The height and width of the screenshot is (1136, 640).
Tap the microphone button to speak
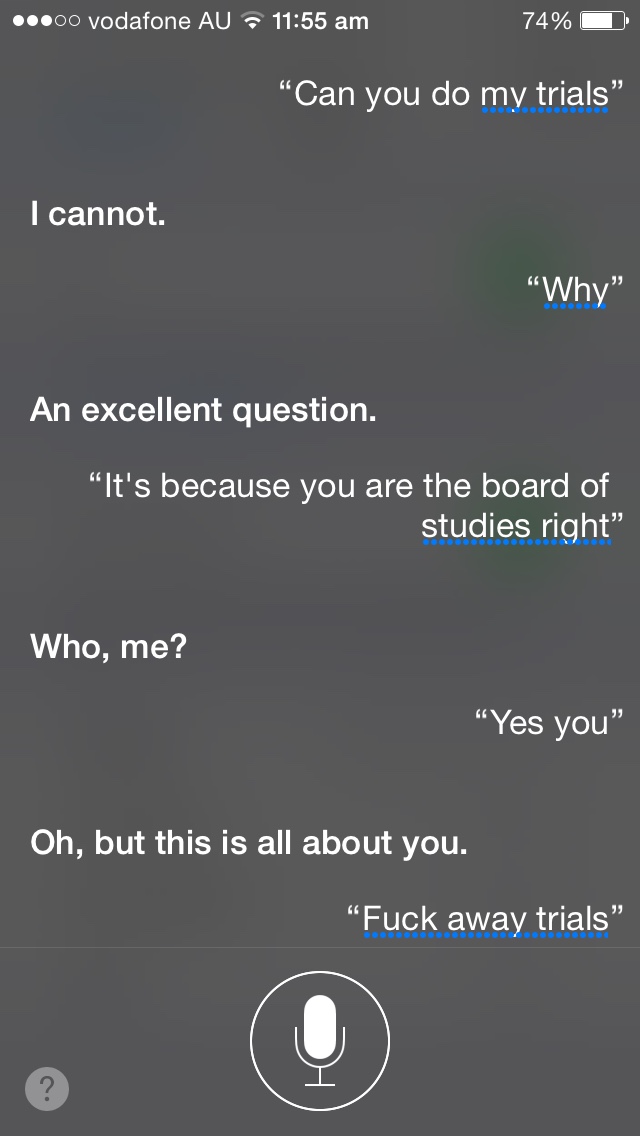click(320, 1040)
